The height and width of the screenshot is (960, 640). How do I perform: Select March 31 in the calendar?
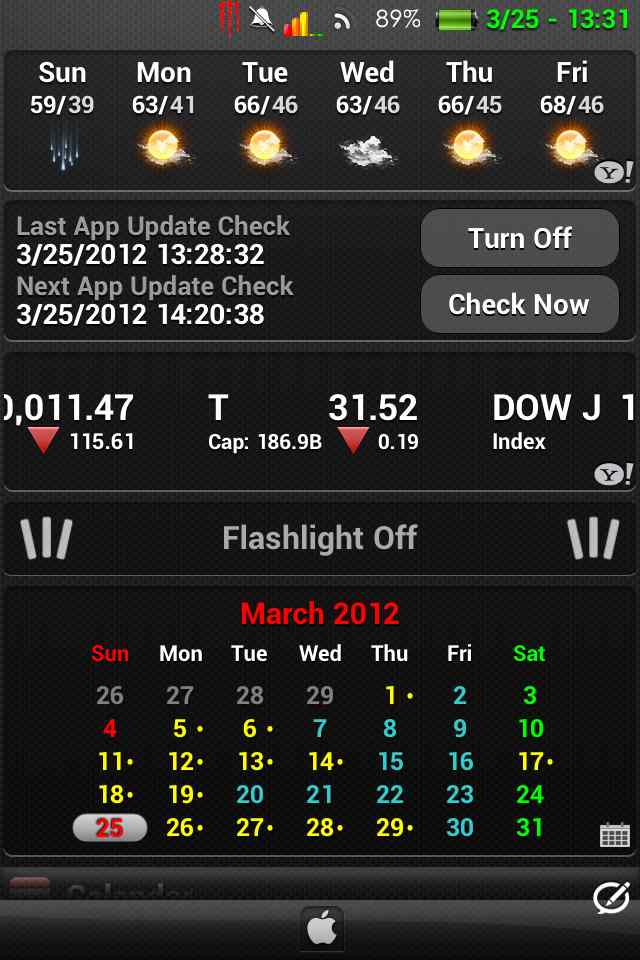[x=530, y=828]
